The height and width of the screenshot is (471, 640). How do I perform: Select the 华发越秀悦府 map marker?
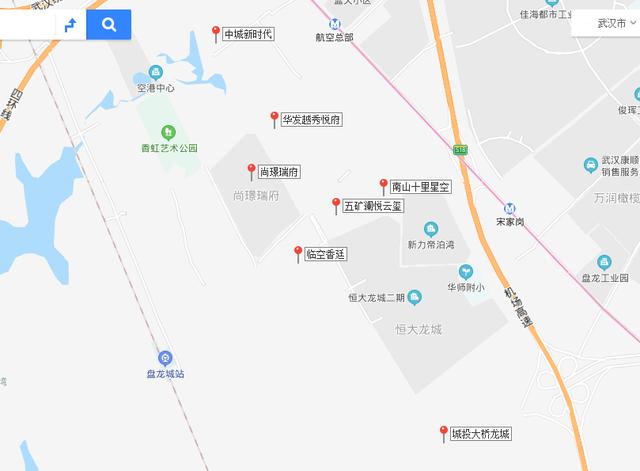[x=274, y=119]
